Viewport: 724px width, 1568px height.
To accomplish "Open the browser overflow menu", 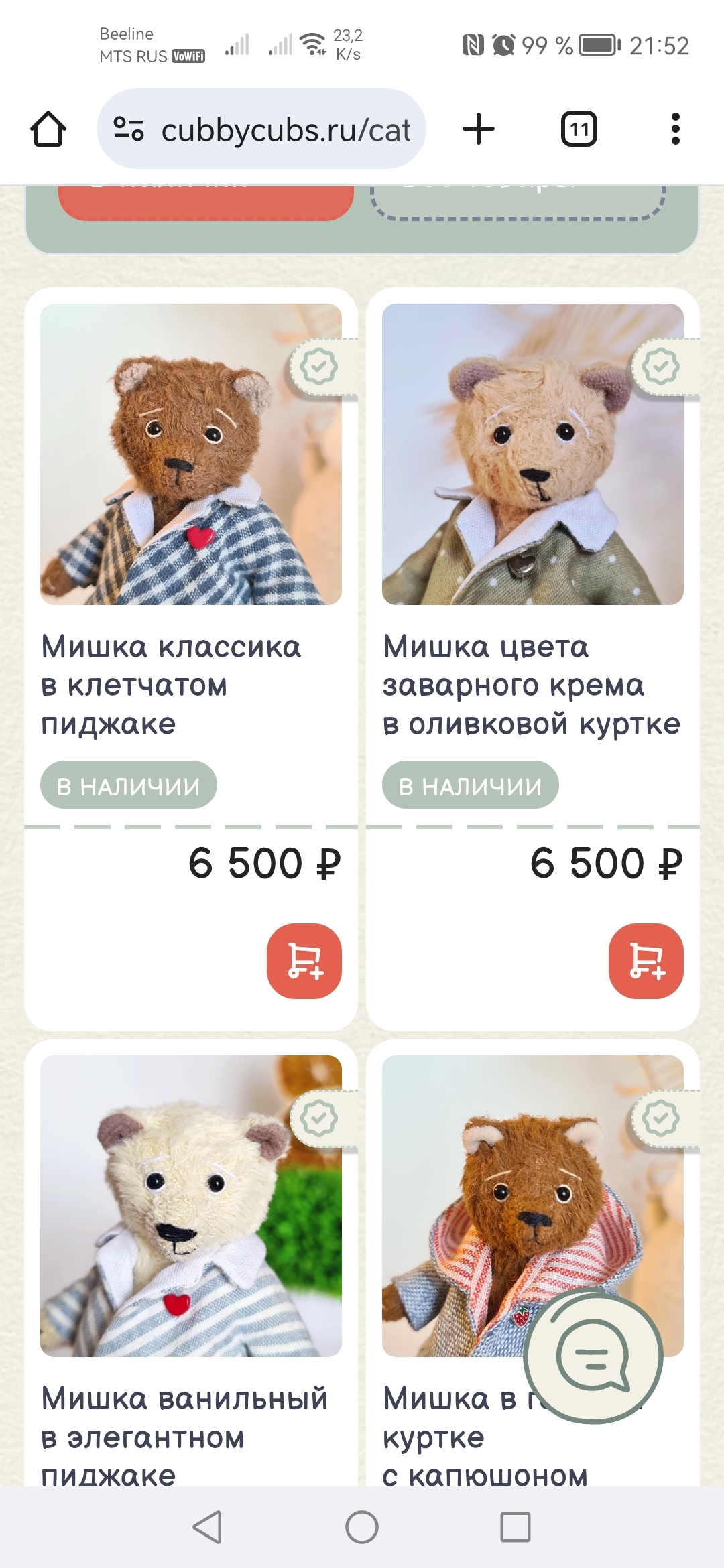I will (x=675, y=129).
